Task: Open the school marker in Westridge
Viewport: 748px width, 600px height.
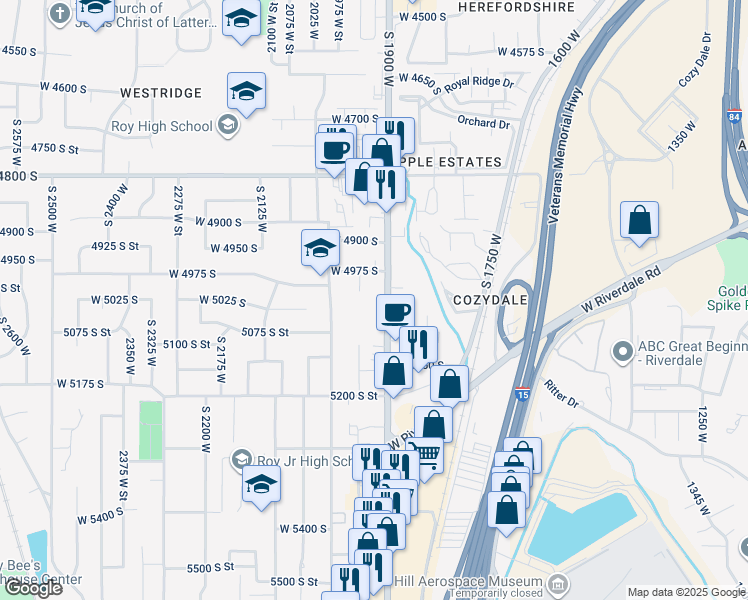Action: [246, 93]
